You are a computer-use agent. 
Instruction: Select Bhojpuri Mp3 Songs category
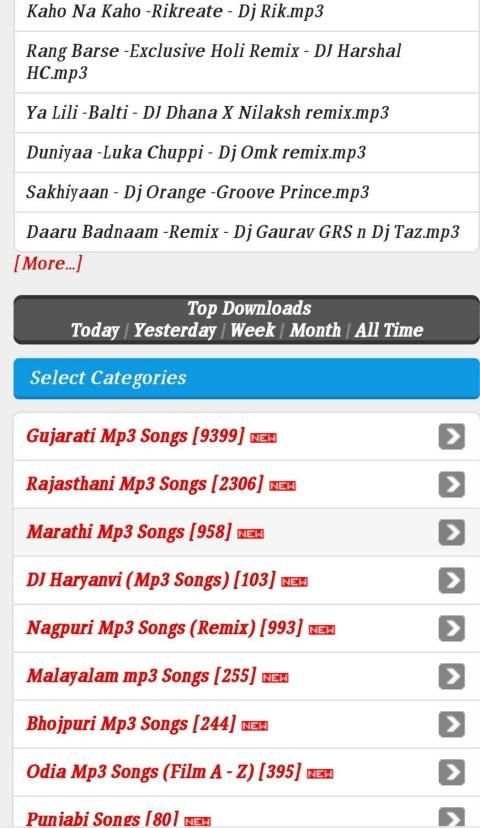click(x=247, y=724)
